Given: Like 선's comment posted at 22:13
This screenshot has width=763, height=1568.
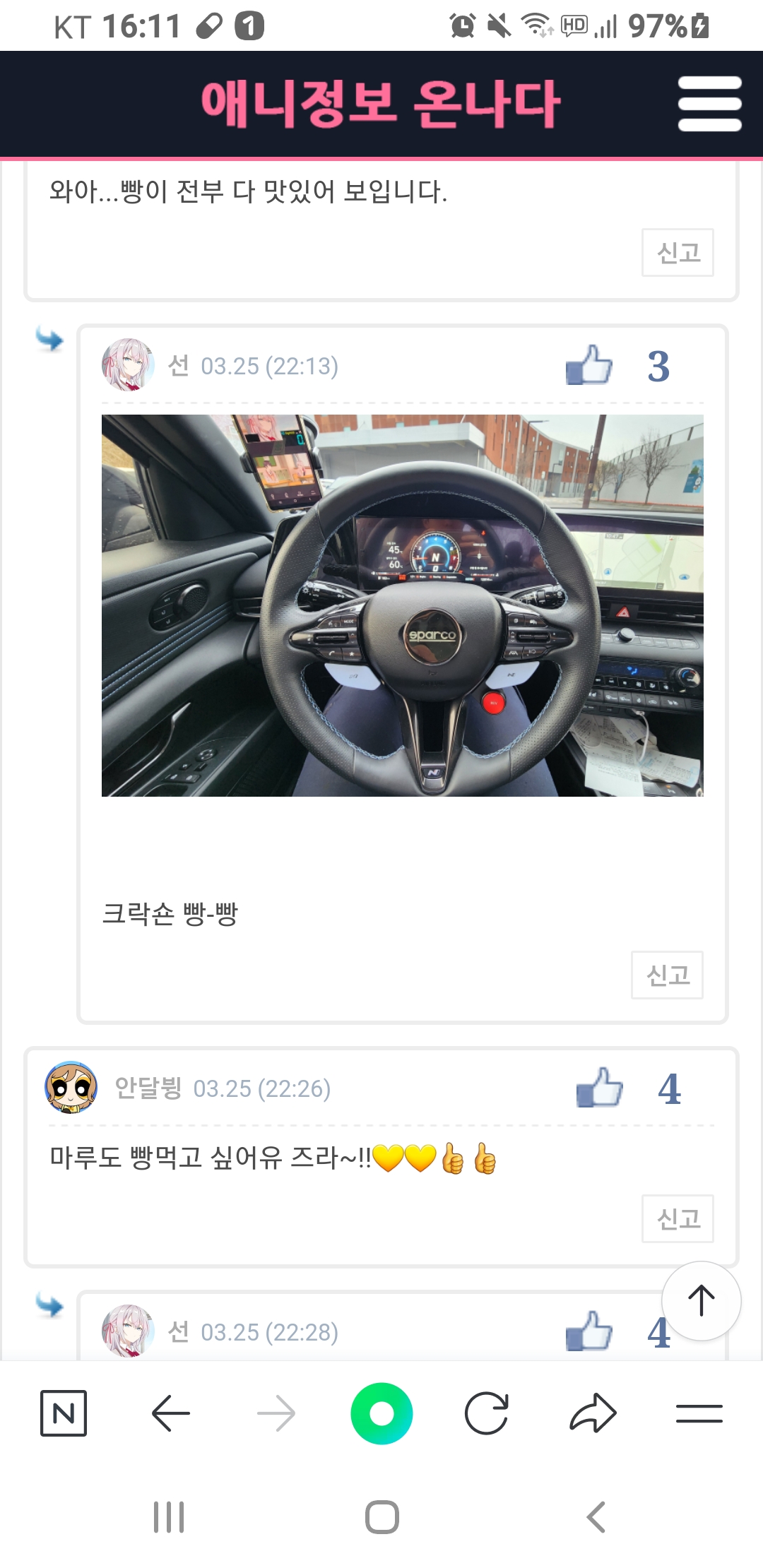Looking at the screenshot, I should [x=589, y=365].
